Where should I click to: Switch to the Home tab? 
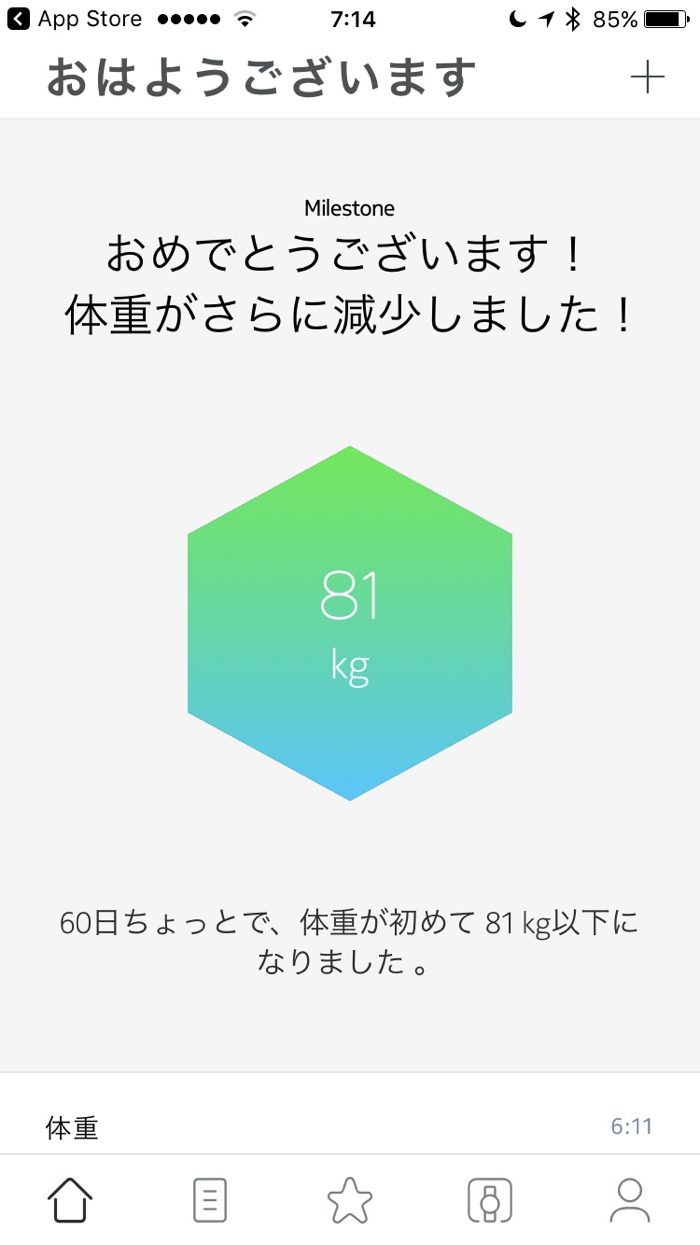70,1200
